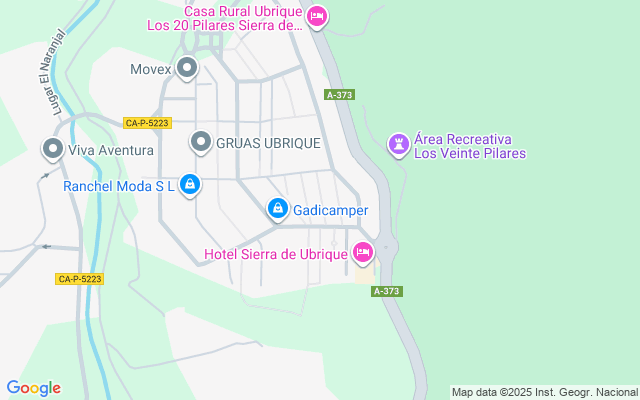The height and width of the screenshot is (400, 640).
Task: Select the Área Recreativa Los Veinte Pilares marker
Action: pos(399,146)
